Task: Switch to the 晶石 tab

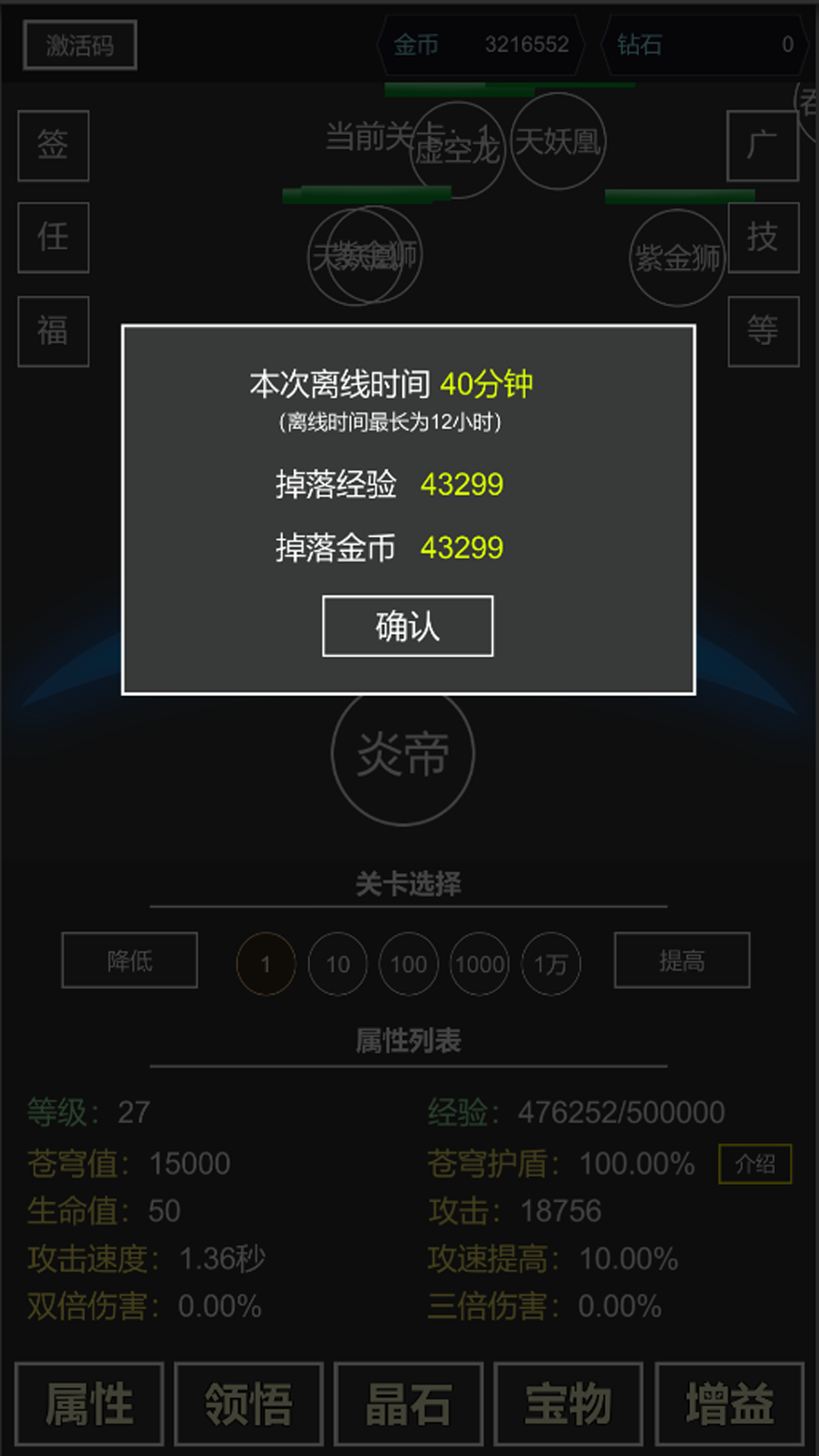Action: (x=409, y=1404)
